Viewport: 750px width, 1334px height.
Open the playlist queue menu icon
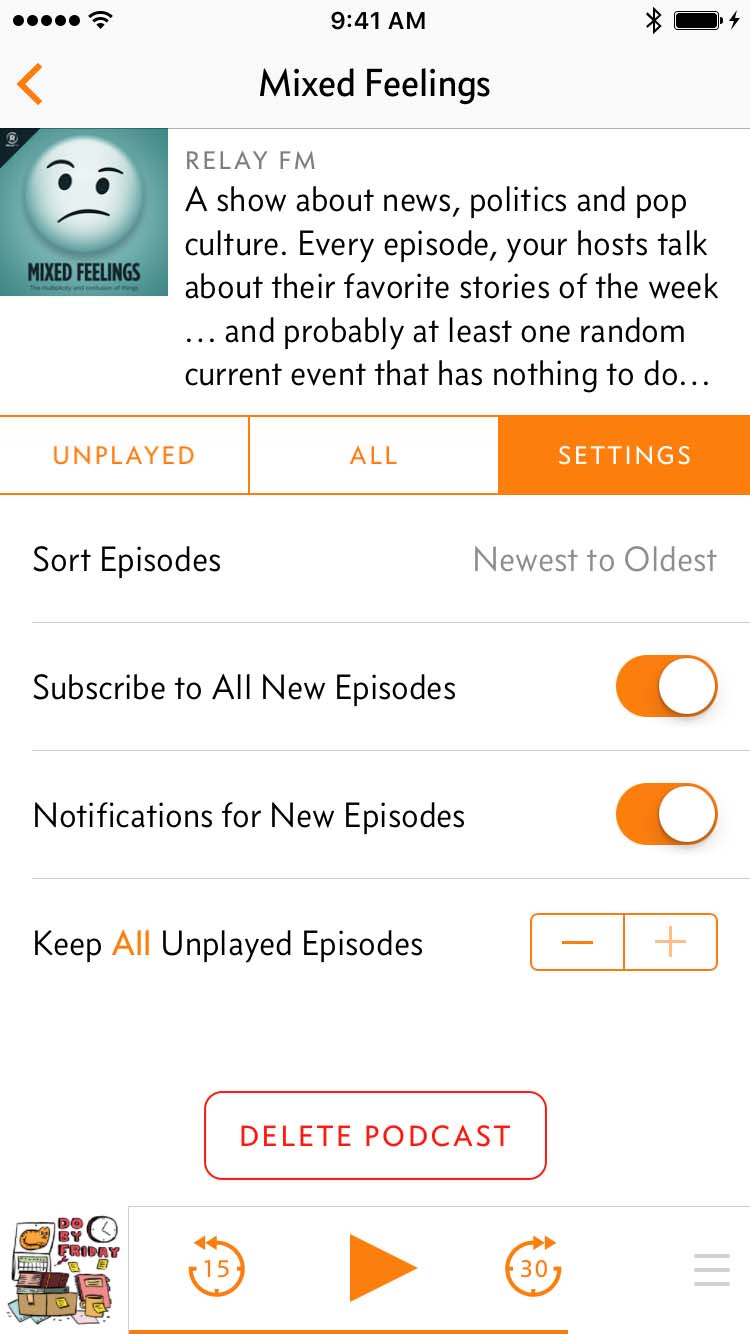pos(711,1269)
